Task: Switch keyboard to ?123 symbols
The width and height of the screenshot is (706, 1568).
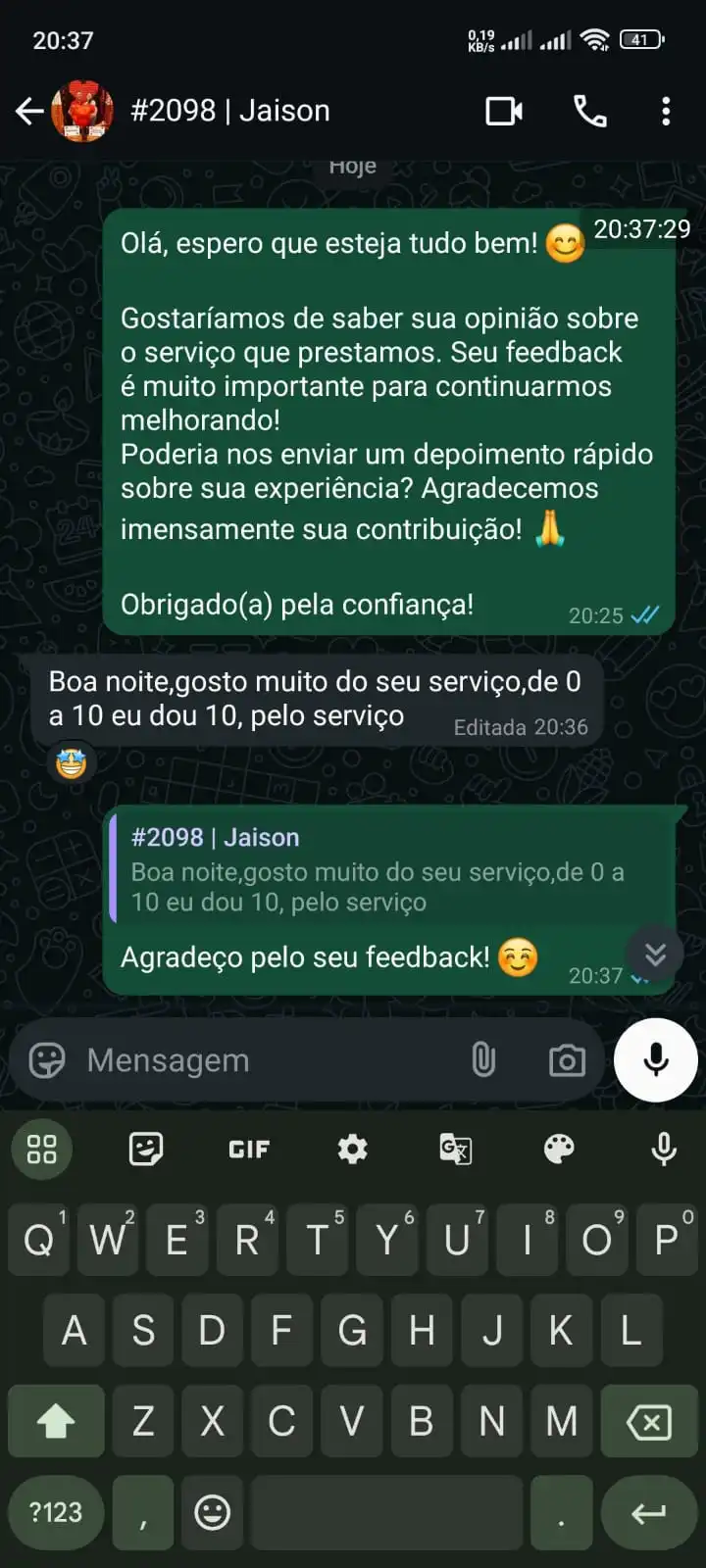Action: click(x=56, y=1512)
